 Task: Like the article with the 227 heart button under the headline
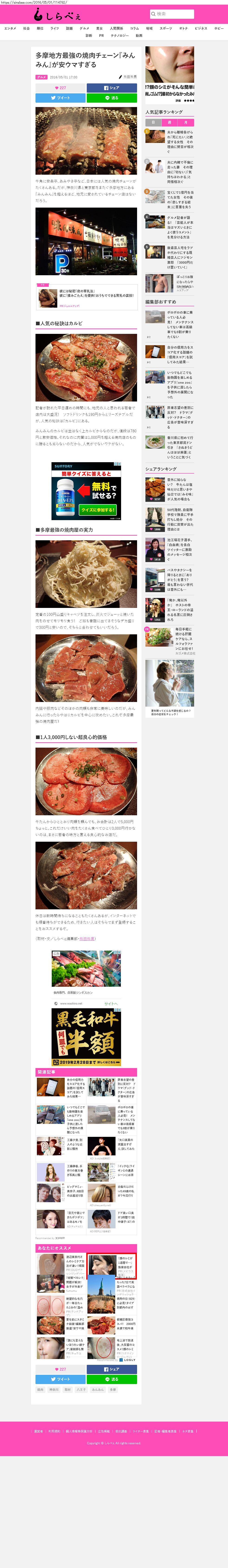pyautogui.click(x=60, y=88)
